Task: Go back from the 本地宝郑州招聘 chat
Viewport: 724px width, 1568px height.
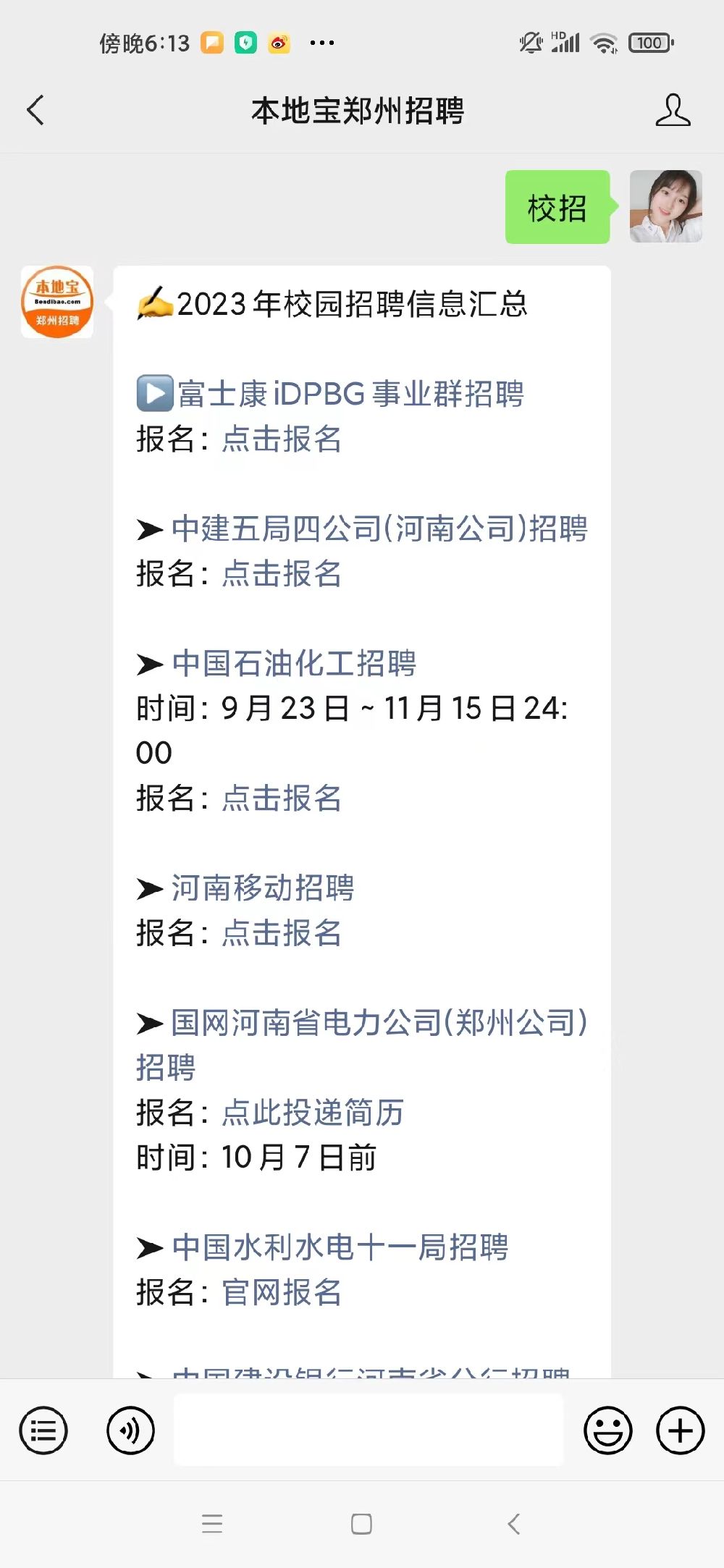Action: (35, 110)
